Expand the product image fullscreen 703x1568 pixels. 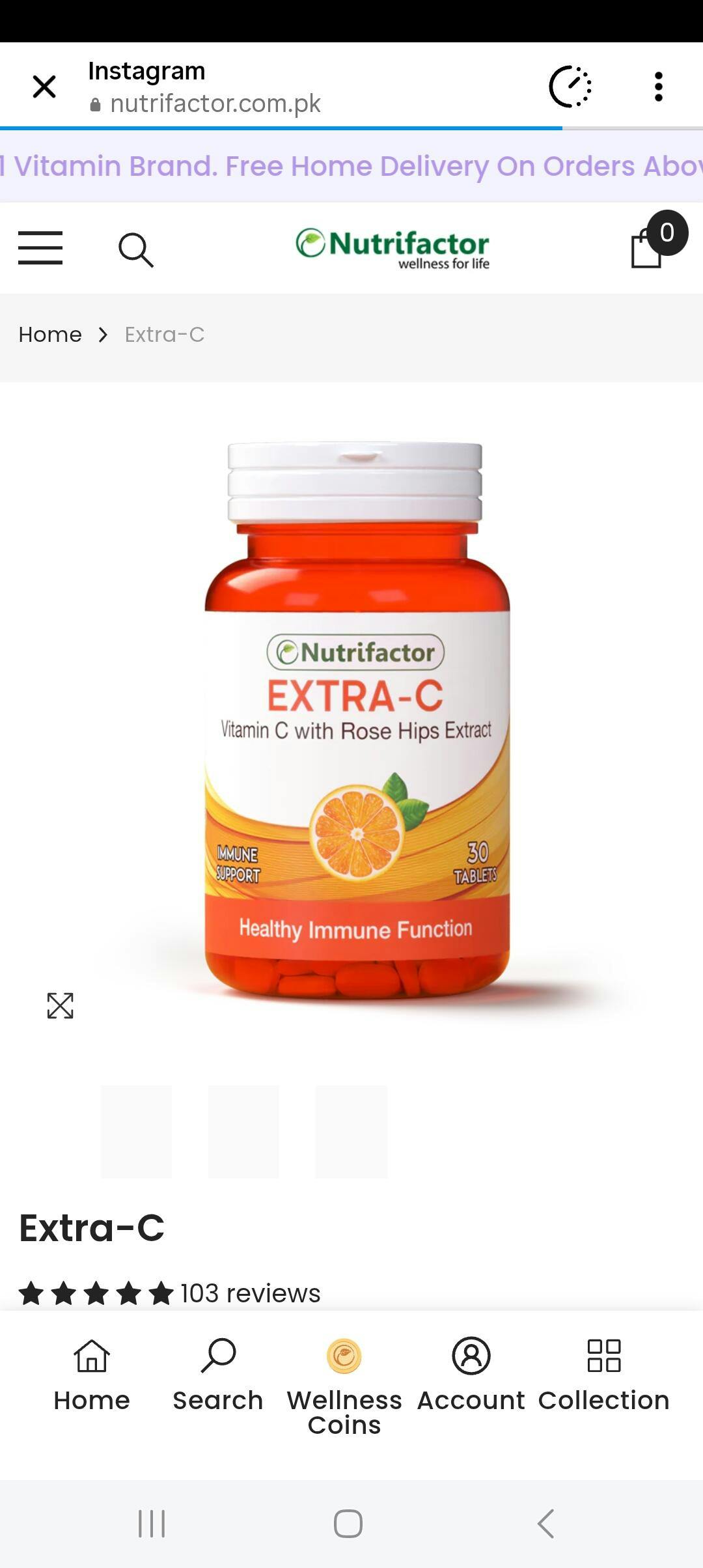tap(61, 1005)
